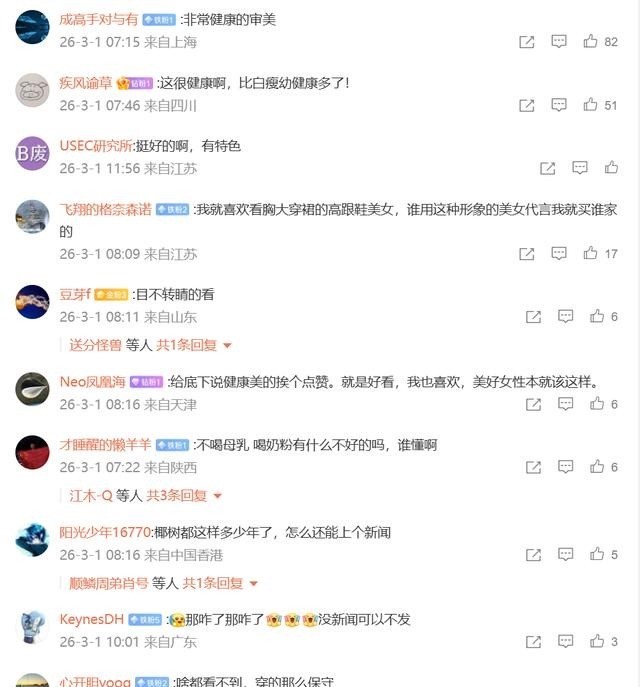View USEC研究所's profile avatar

(32, 154)
